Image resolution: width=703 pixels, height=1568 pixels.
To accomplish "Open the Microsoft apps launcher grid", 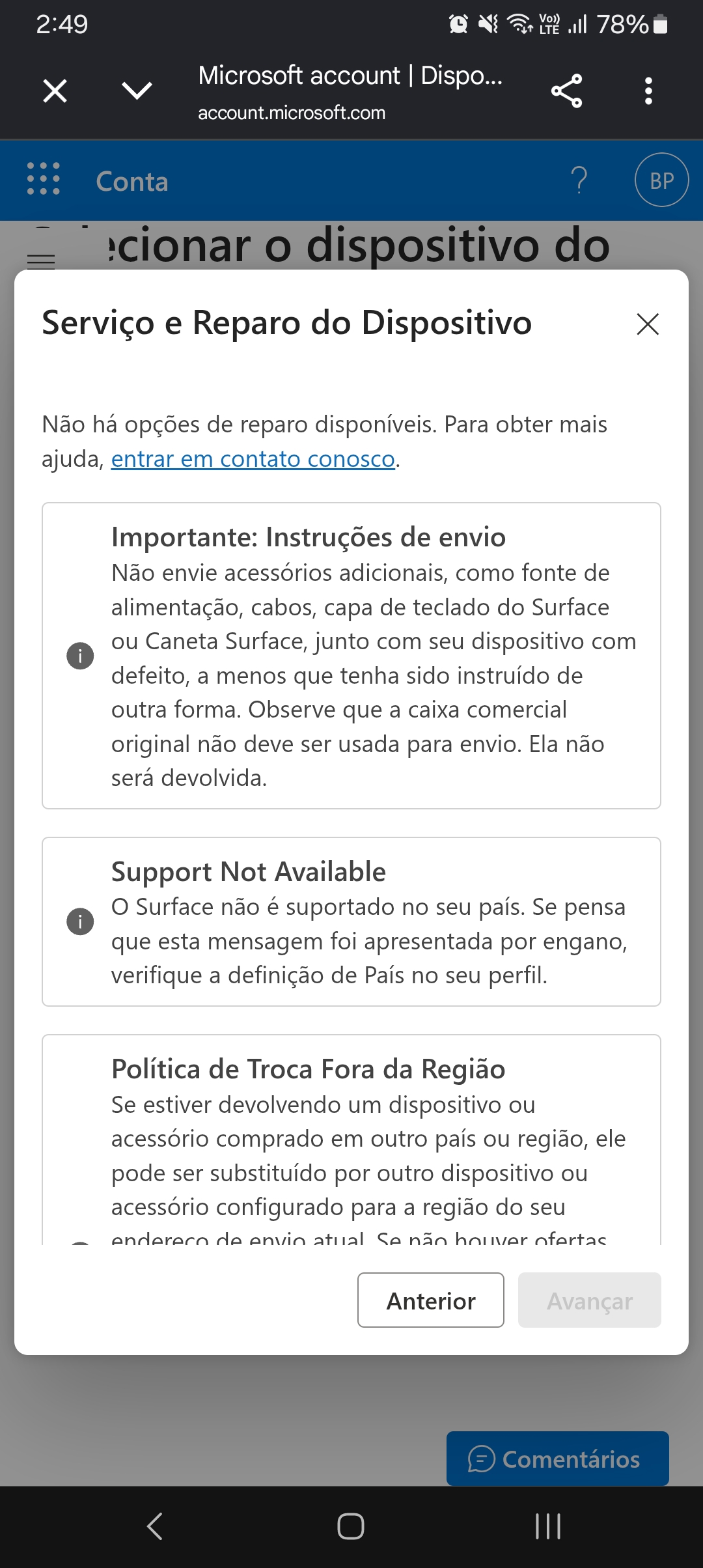I will tap(44, 179).
